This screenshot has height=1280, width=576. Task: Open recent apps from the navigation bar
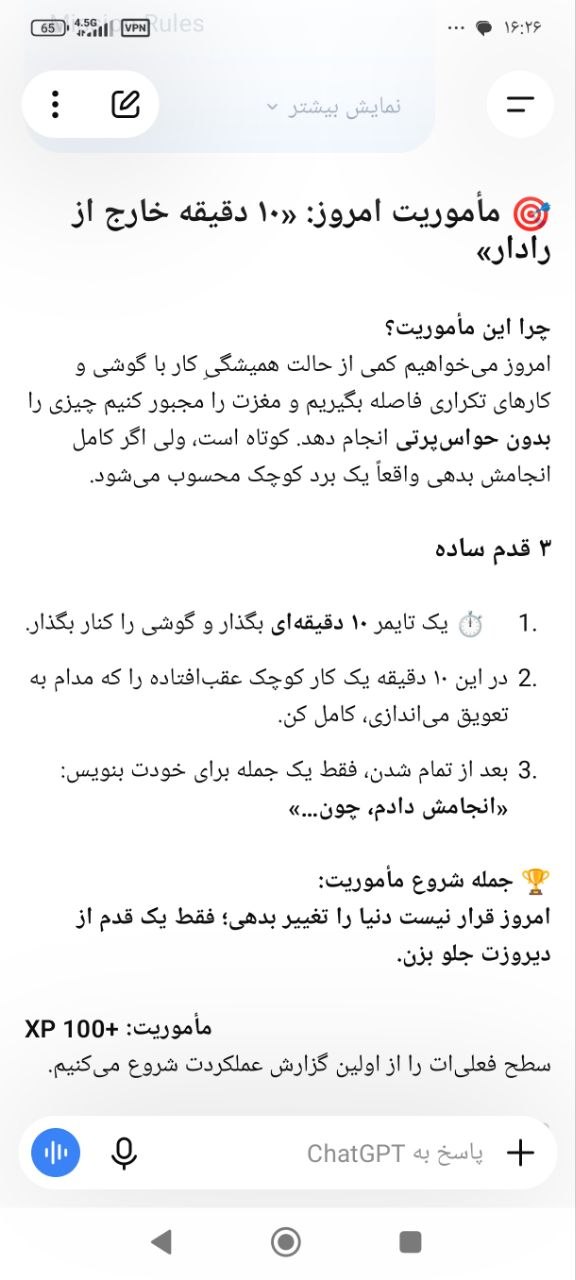click(x=410, y=1242)
